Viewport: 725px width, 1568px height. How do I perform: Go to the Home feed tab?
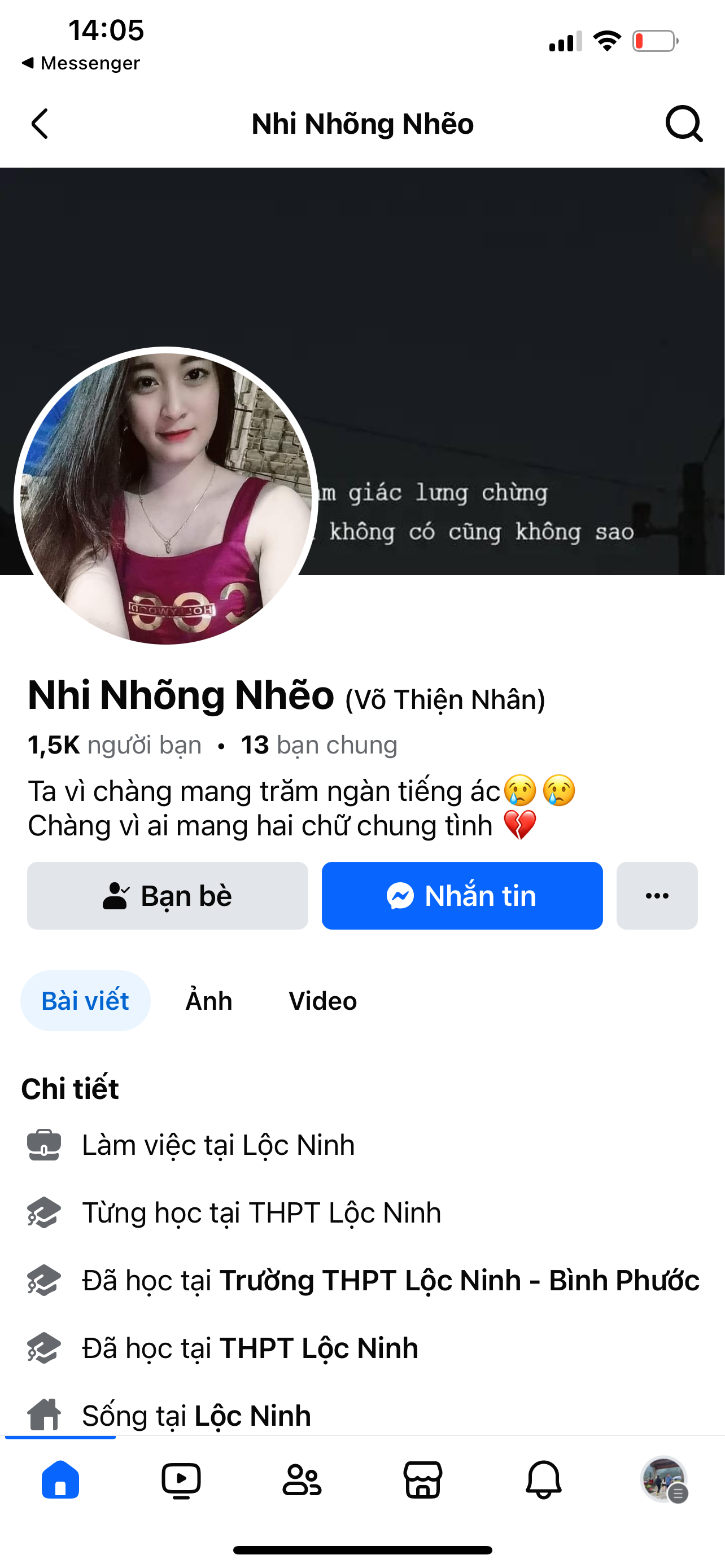60,1480
